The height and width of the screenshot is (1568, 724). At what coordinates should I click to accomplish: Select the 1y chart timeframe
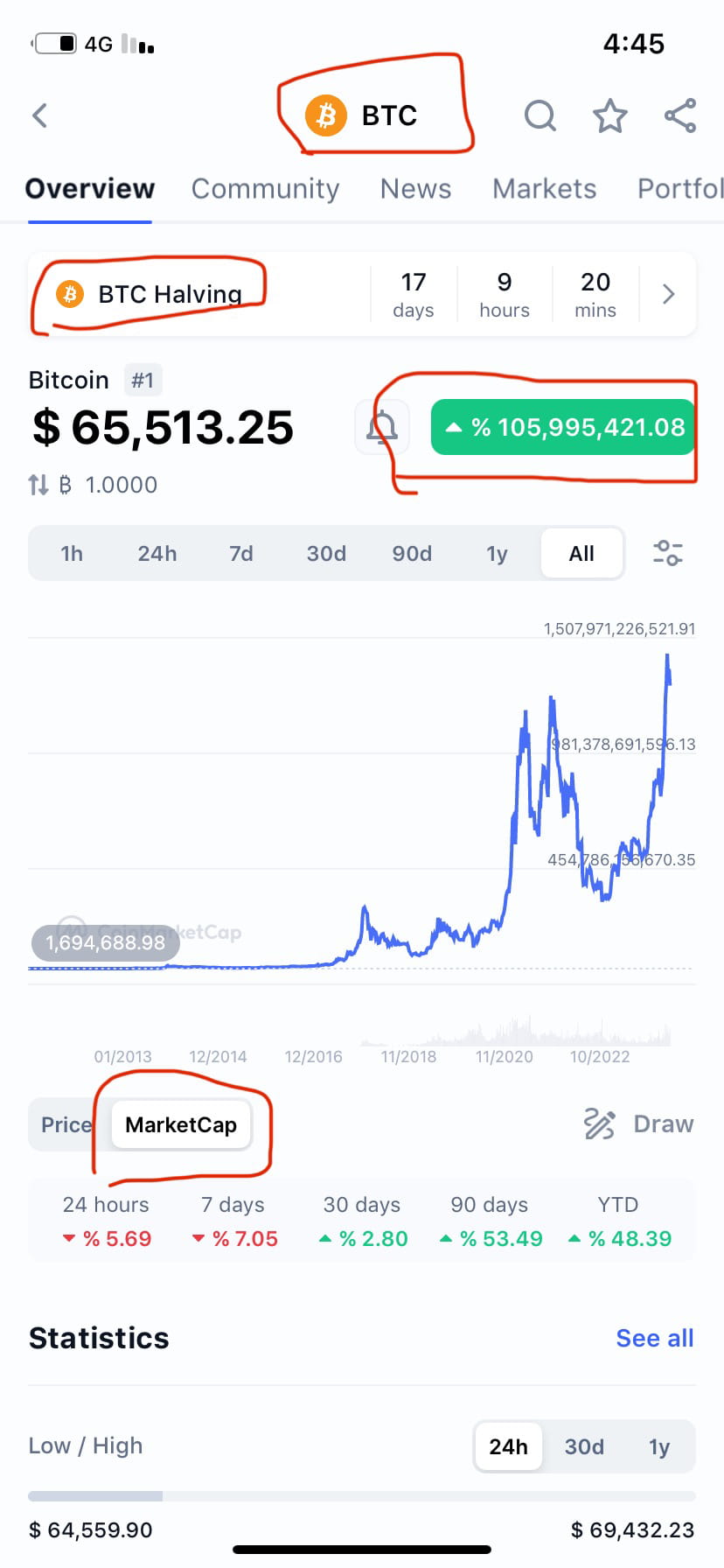(496, 553)
